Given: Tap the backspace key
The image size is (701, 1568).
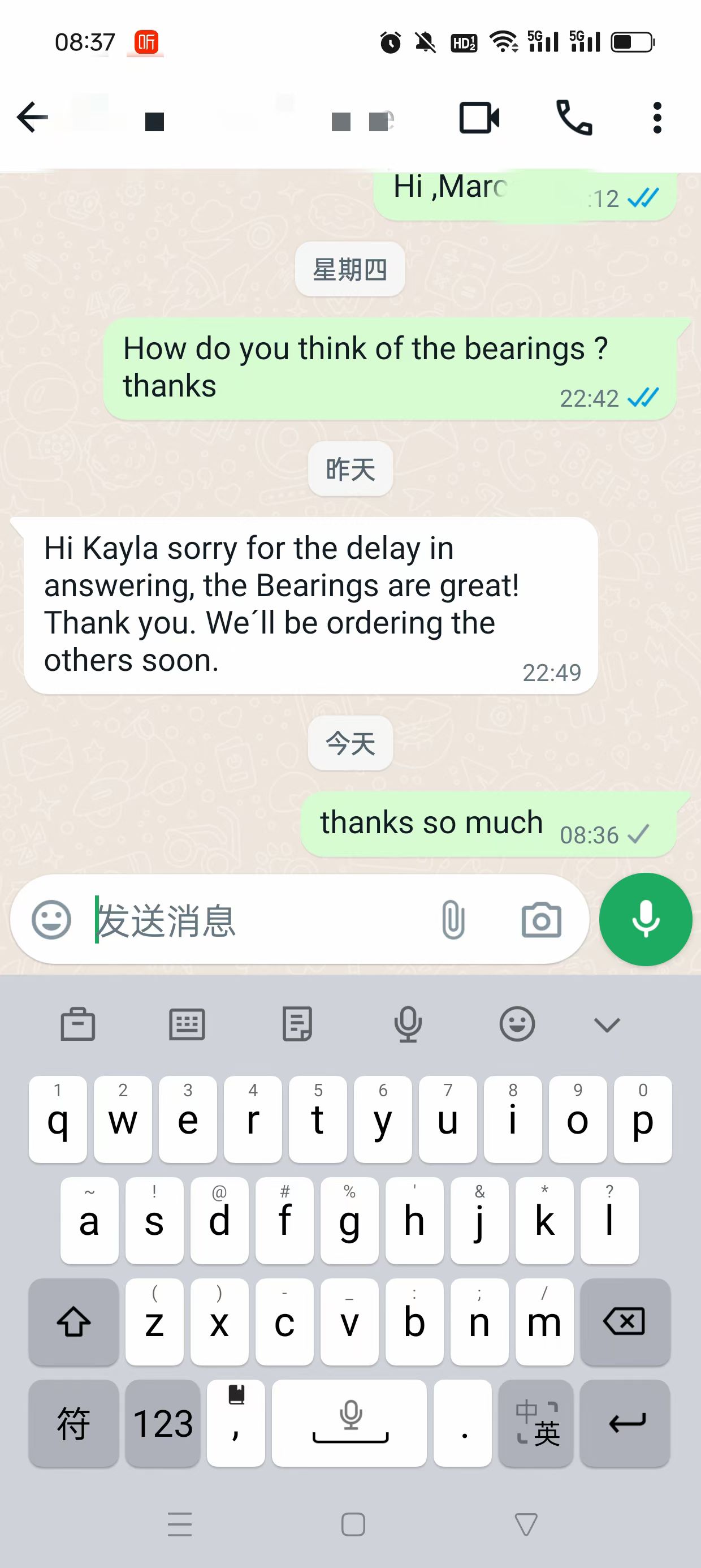Looking at the screenshot, I should [x=624, y=1321].
